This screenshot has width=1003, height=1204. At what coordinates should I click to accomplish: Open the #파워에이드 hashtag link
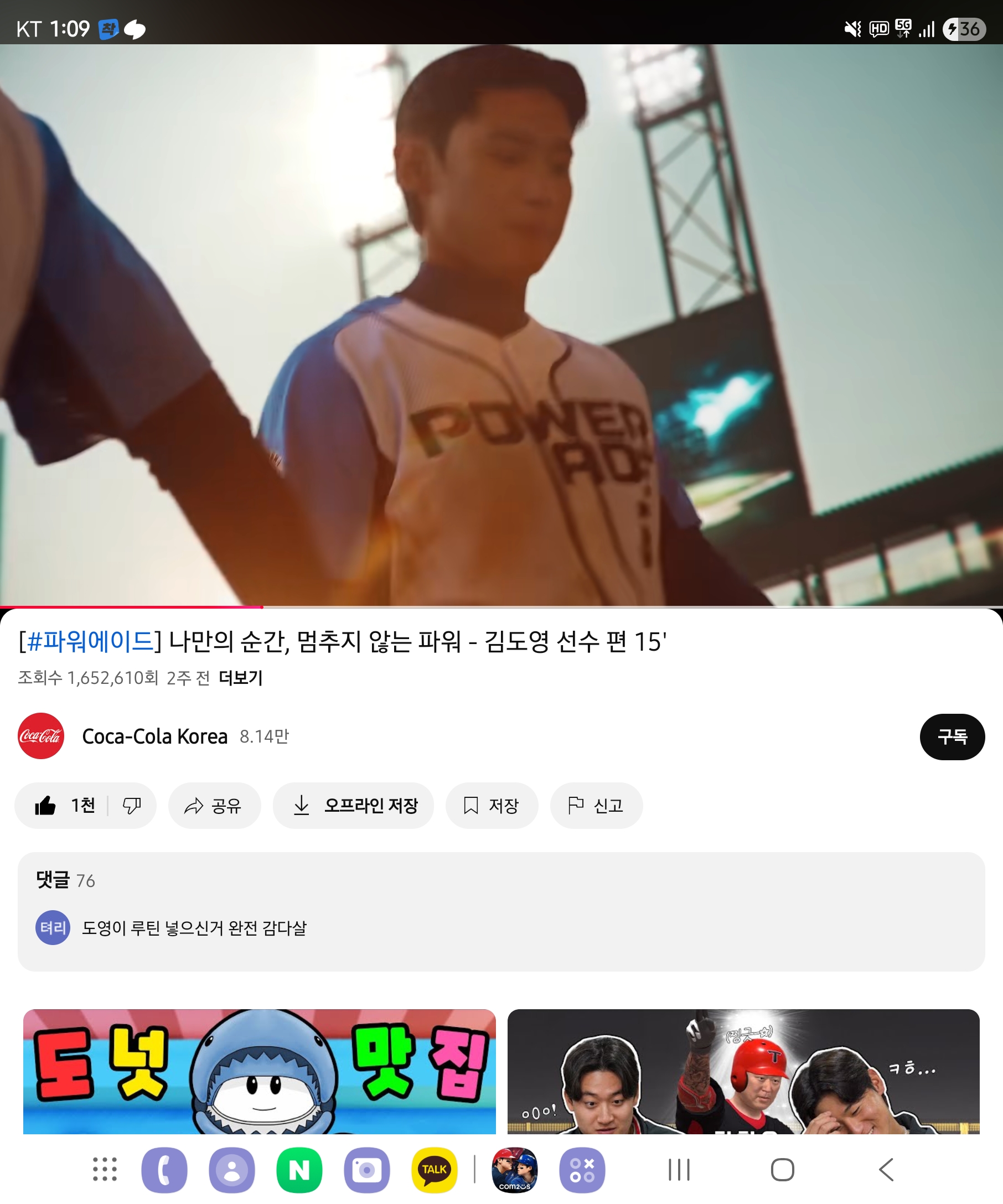90,641
